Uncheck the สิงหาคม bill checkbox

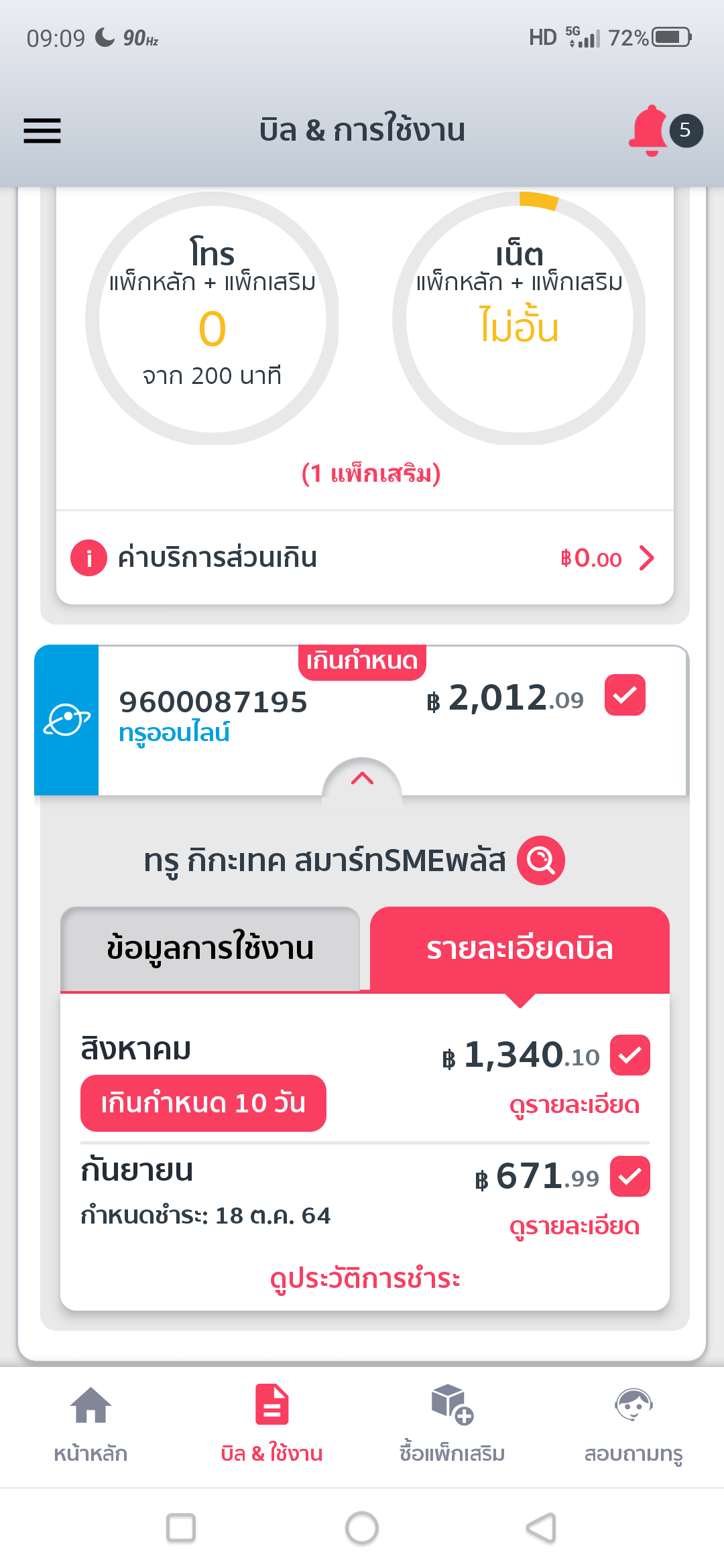tap(629, 1055)
